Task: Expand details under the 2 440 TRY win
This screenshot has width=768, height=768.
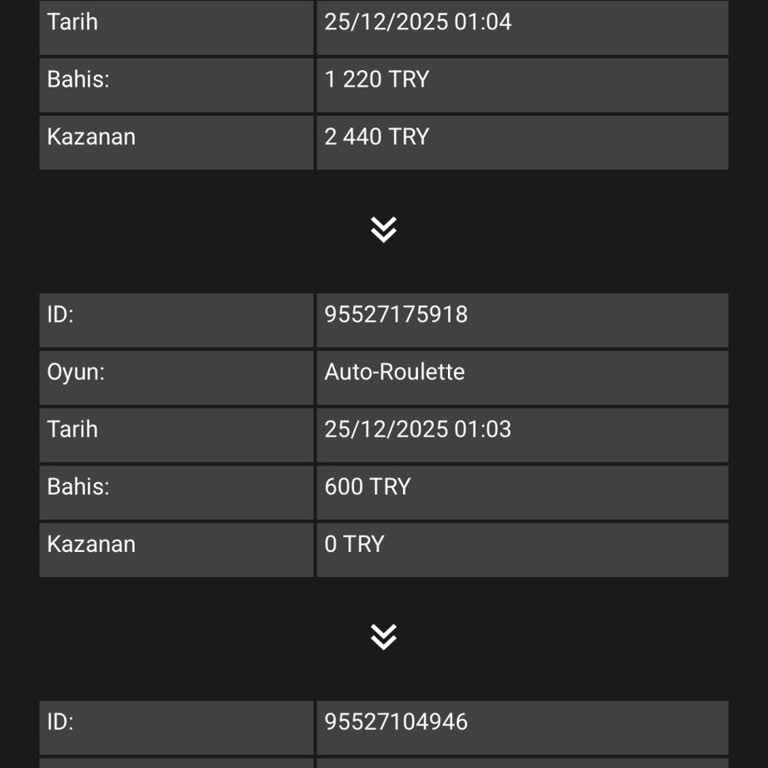Action: coord(384,229)
